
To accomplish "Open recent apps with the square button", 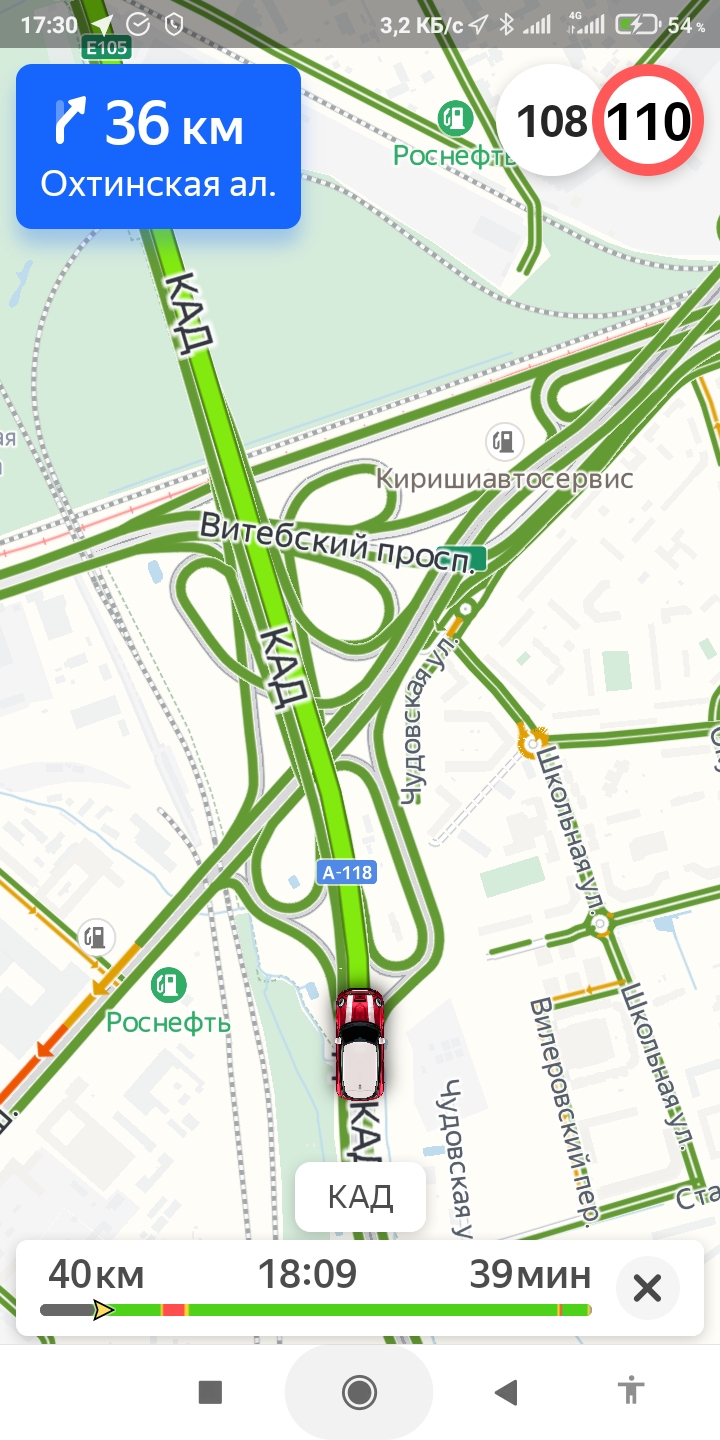I will pos(210,1392).
